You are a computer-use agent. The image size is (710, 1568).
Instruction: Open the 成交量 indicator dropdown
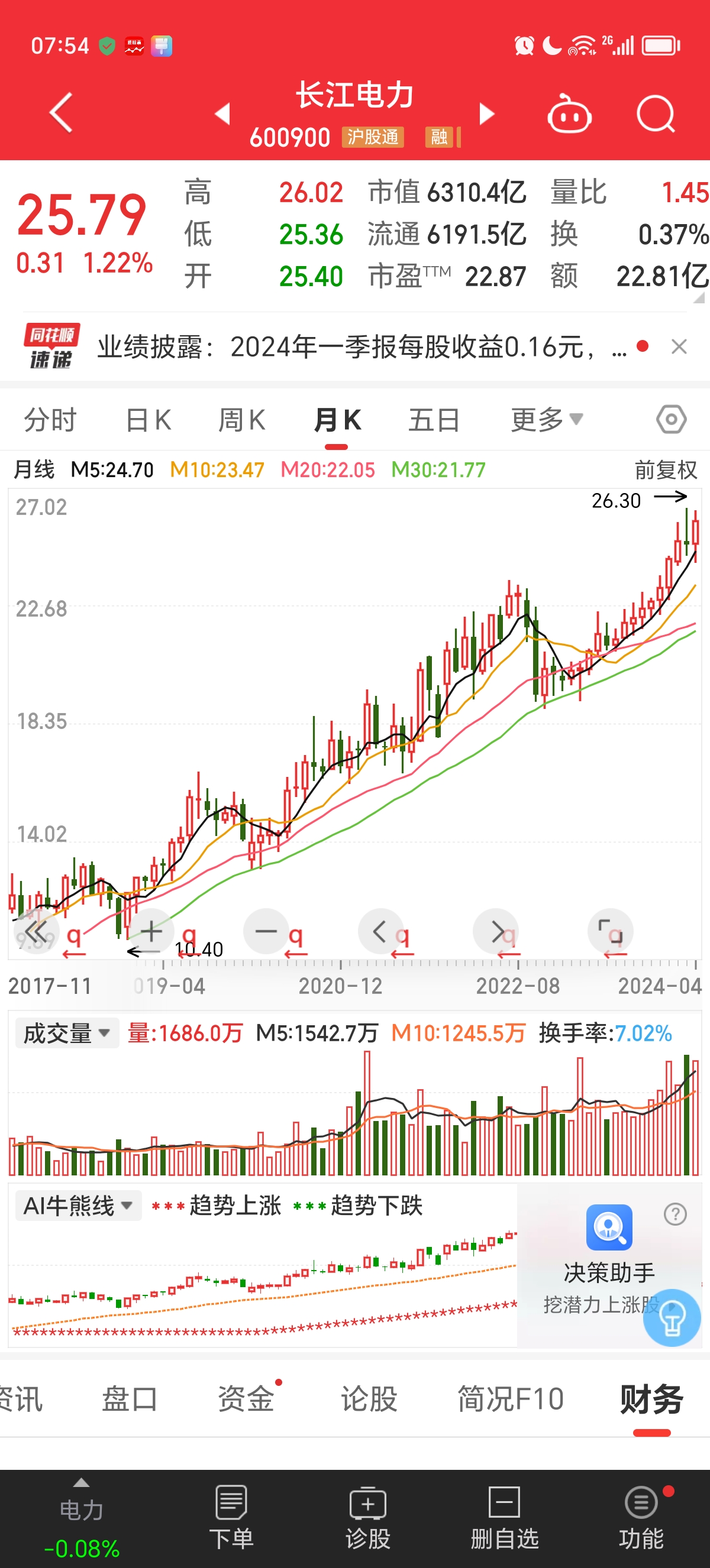pyautogui.click(x=66, y=1033)
